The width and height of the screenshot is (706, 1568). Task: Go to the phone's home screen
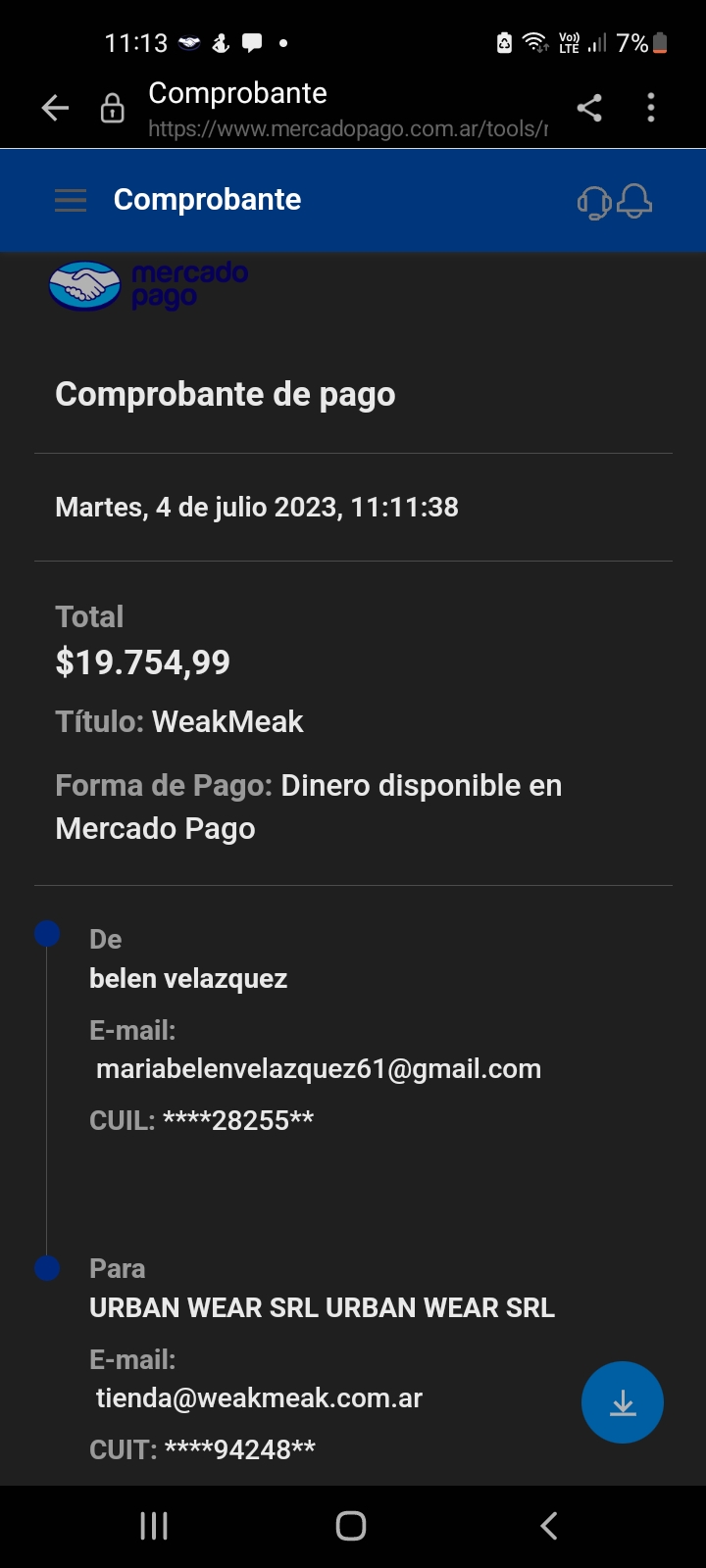pos(351,1526)
